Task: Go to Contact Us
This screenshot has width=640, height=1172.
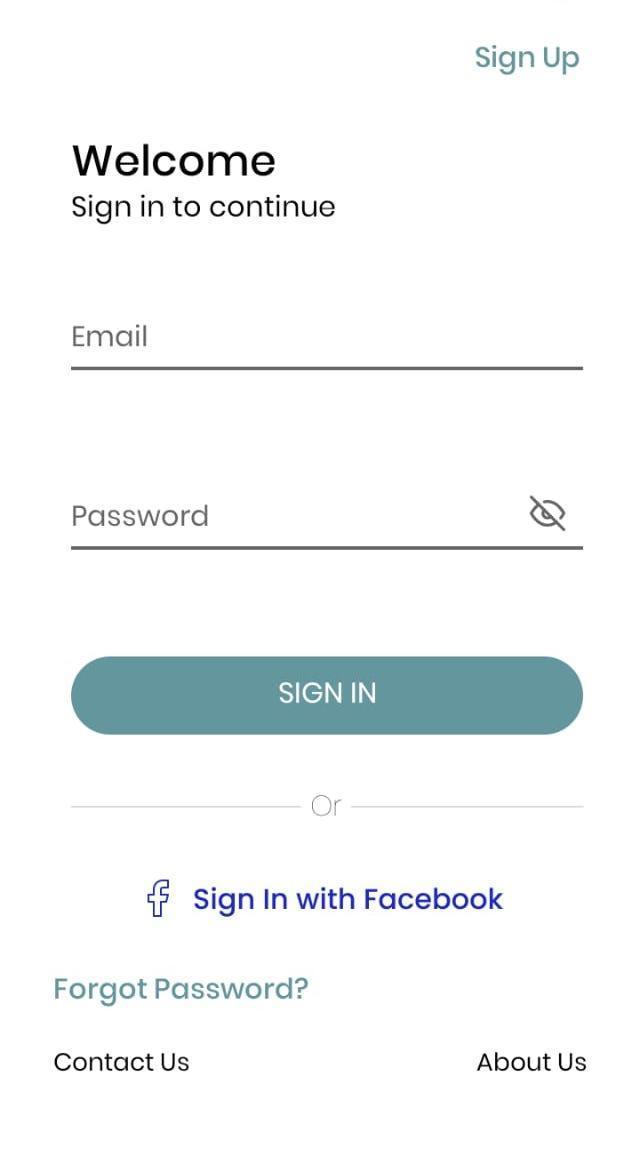Action: point(121,1062)
